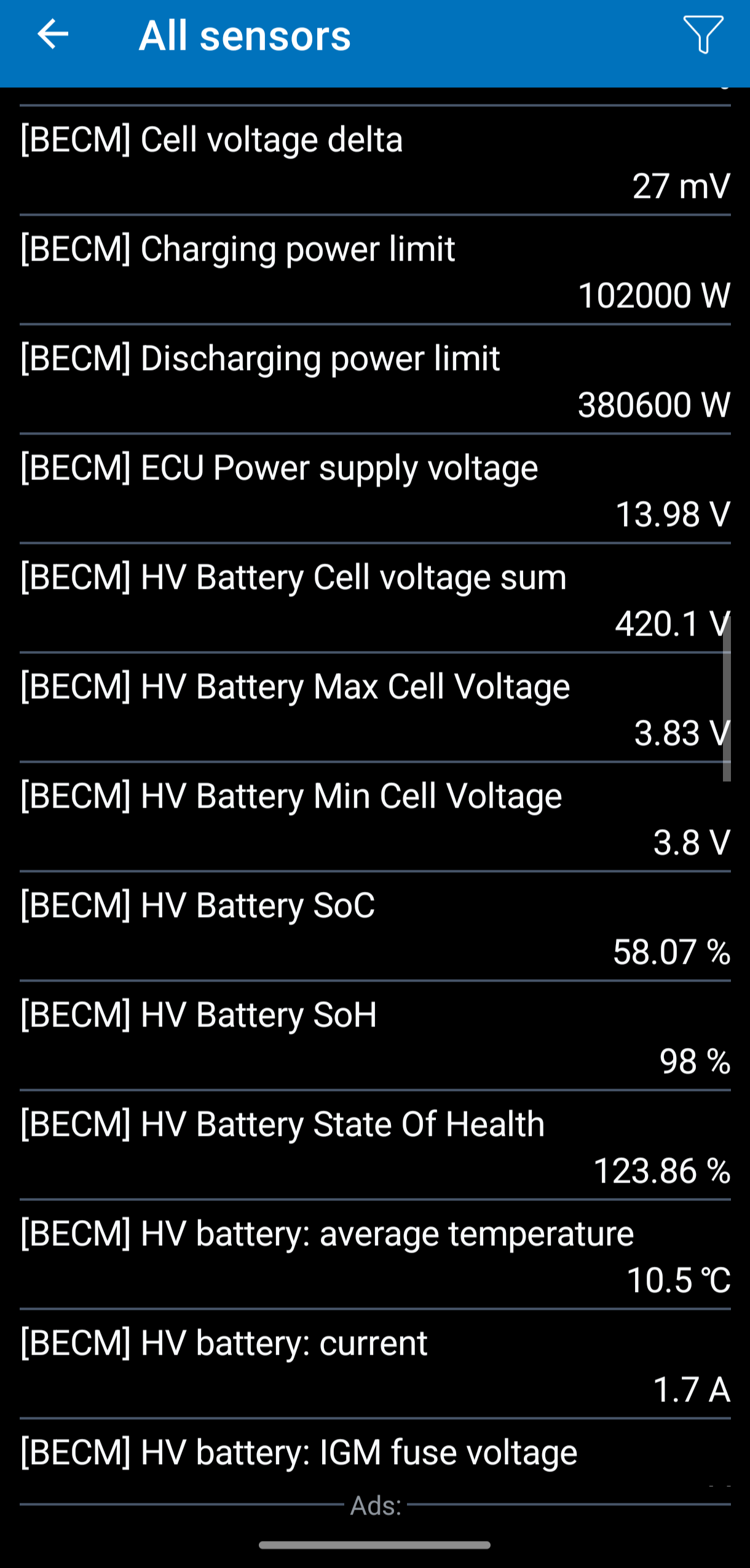Open the sensor filter
The width and height of the screenshot is (750, 1568).
pos(703,34)
